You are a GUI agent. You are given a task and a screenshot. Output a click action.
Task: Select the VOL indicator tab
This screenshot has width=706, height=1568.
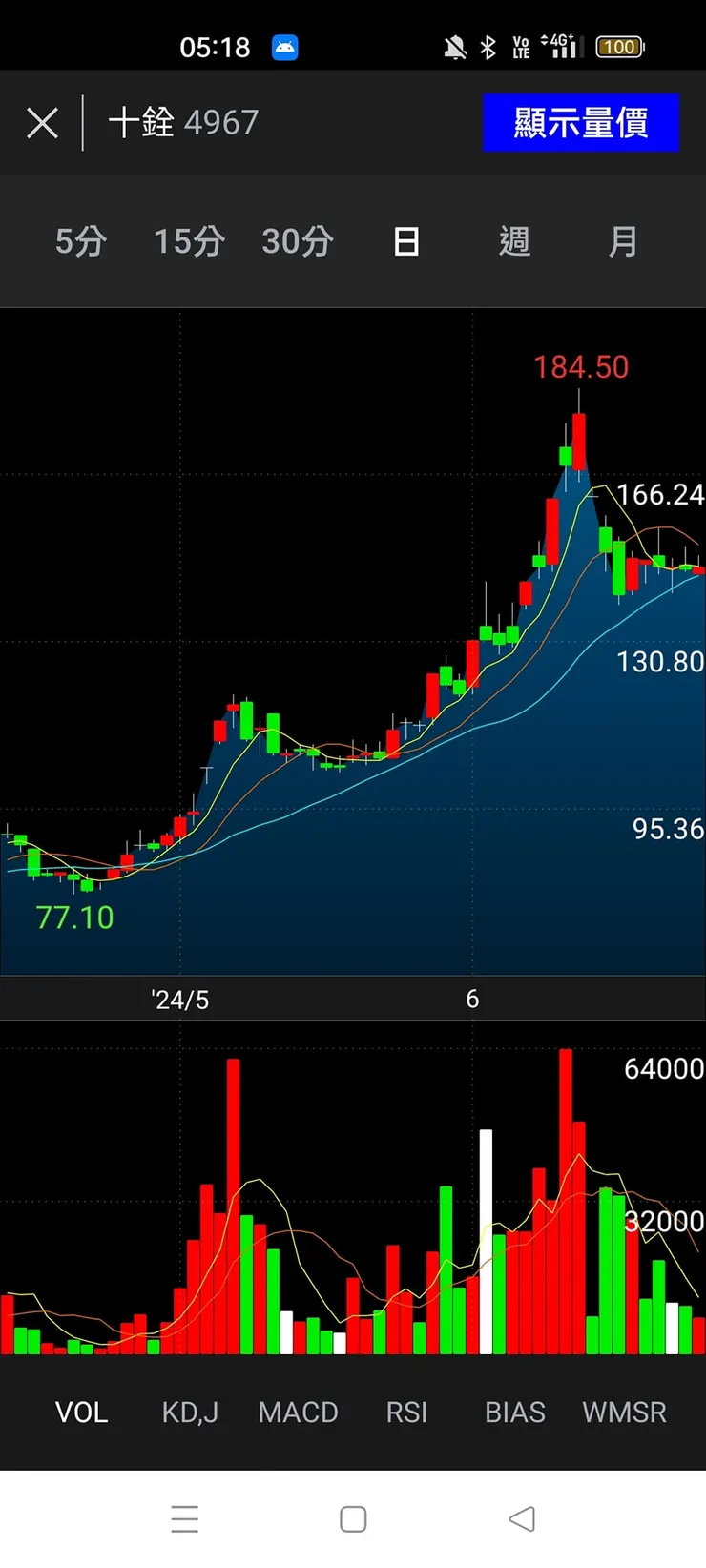point(81,1413)
